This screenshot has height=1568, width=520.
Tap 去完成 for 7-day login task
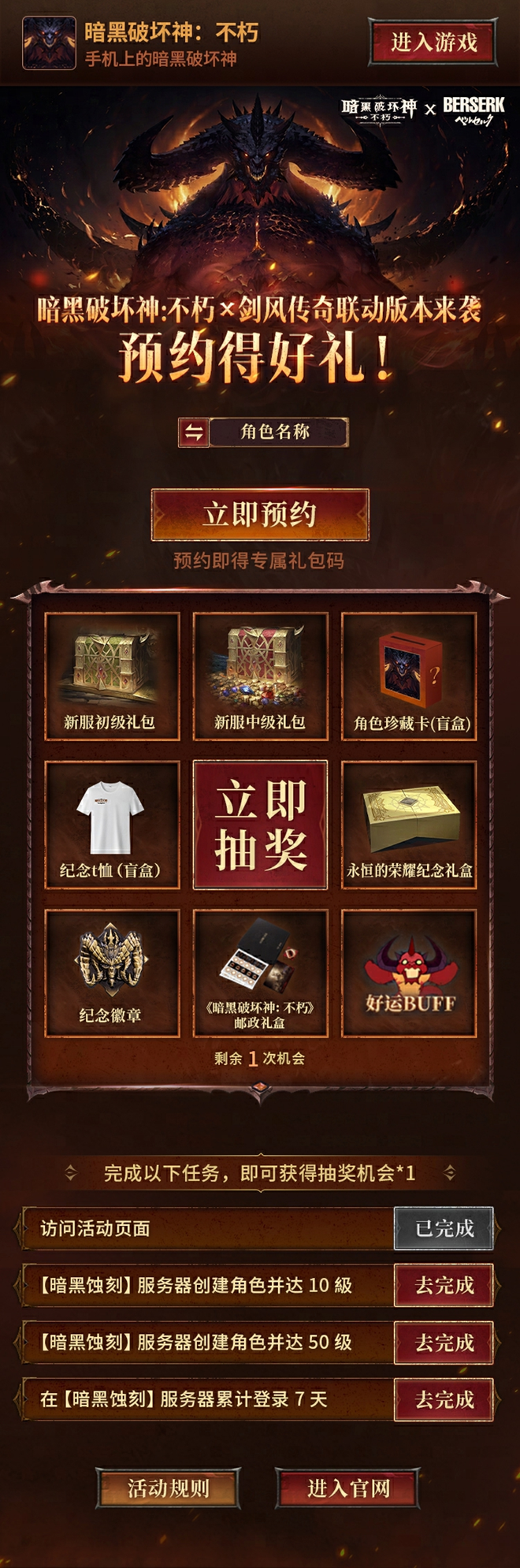(444, 1399)
